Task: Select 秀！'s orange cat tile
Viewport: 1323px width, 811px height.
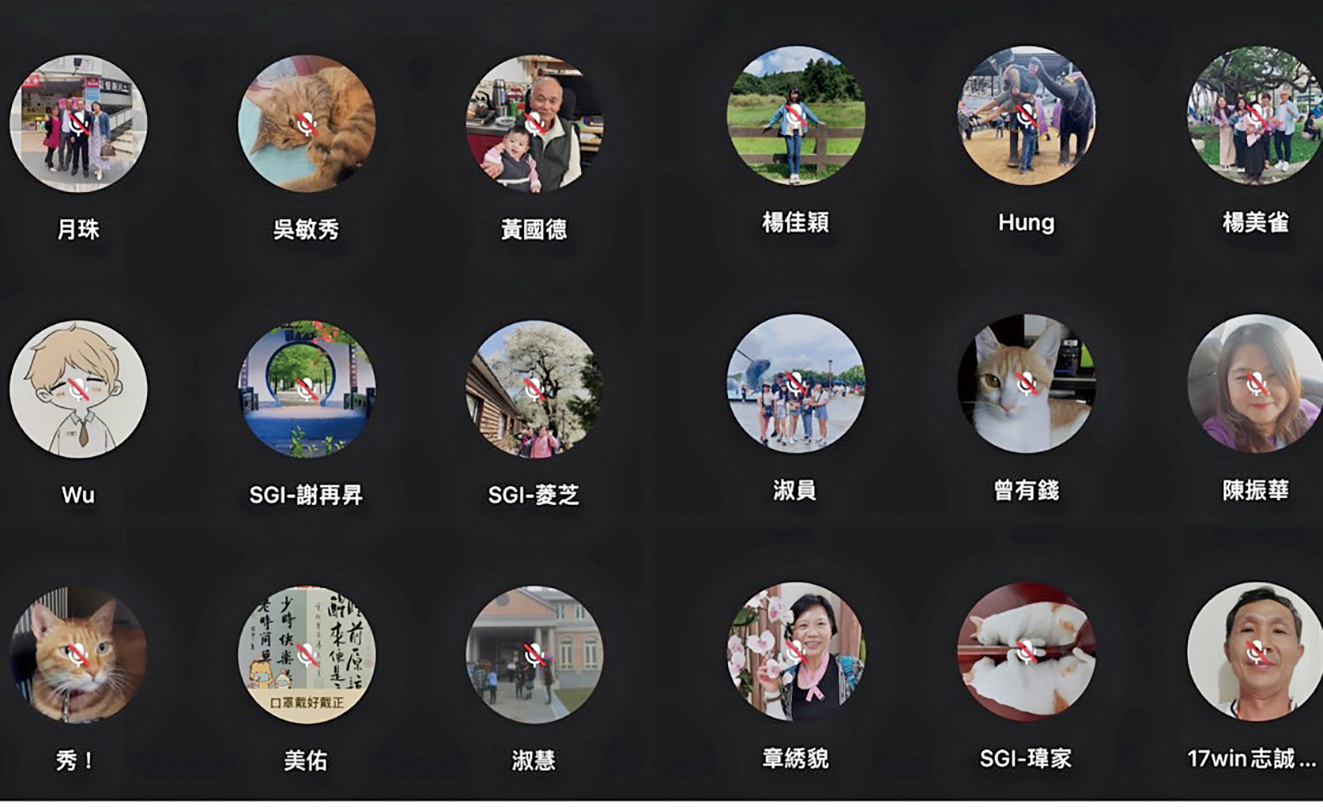Action: [x=78, y=654]
